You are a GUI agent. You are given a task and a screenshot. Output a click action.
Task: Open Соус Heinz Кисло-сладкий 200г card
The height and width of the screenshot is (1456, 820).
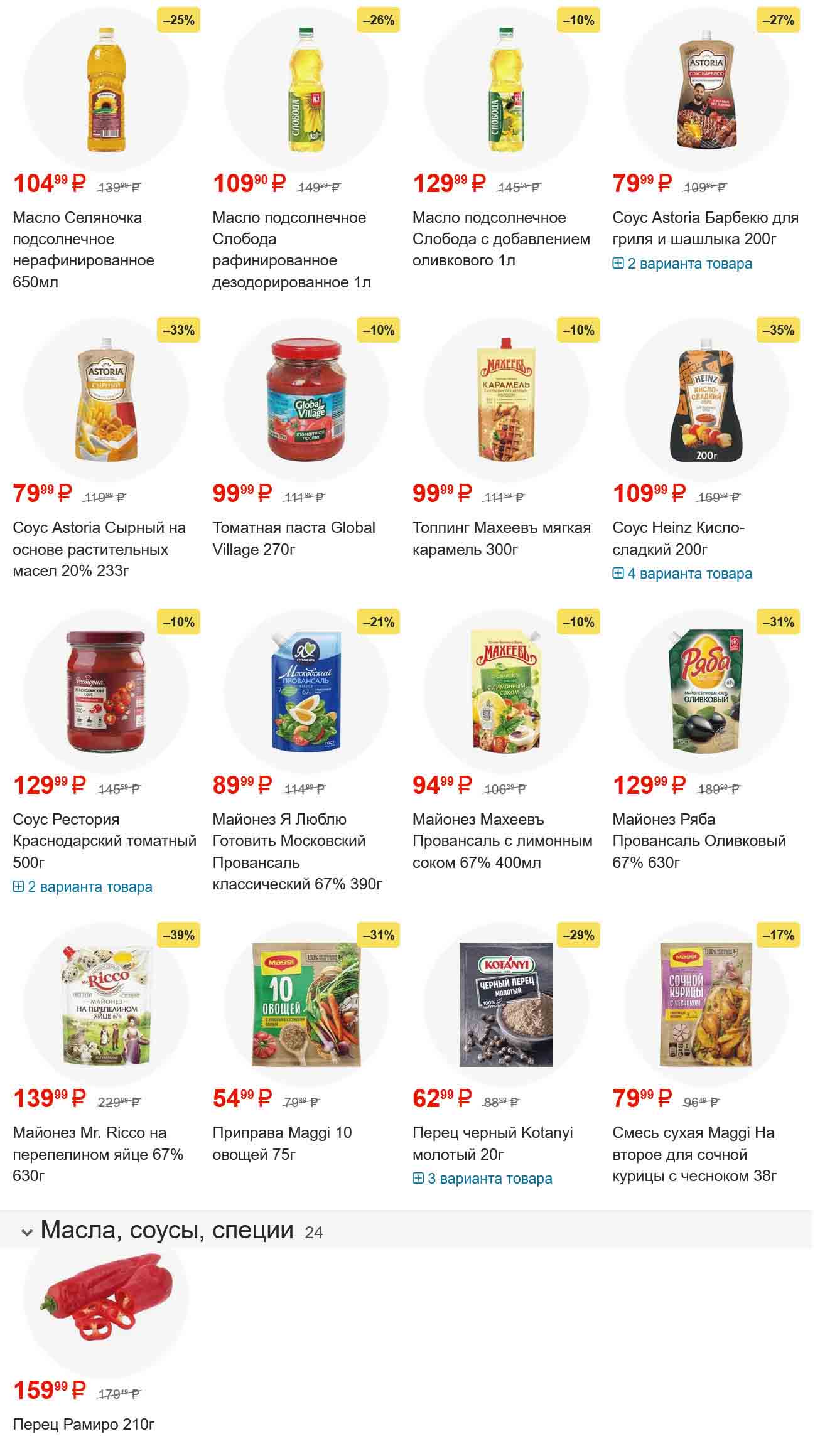[678, 538]
